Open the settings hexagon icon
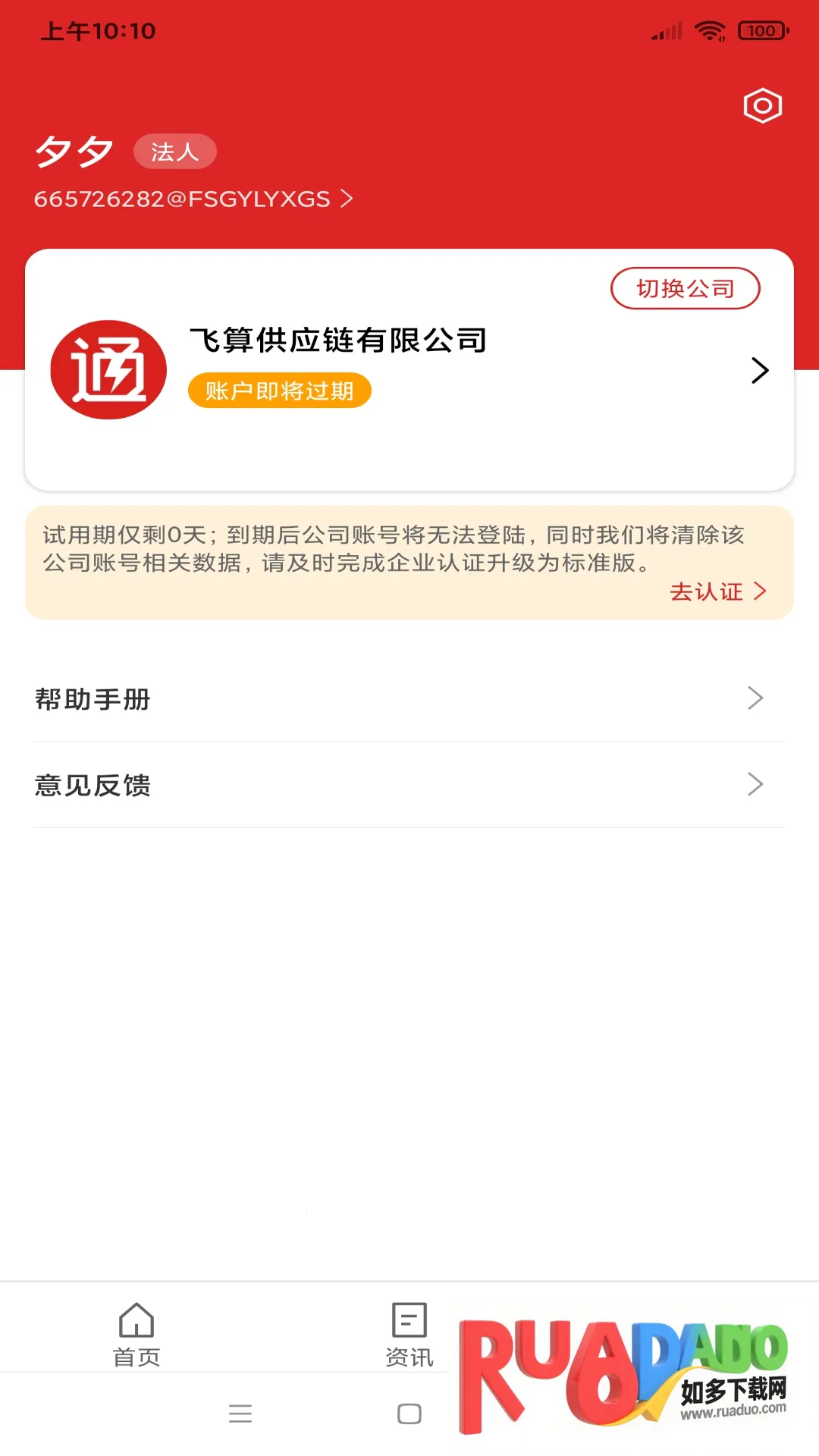The image size is (819, 1456). [762, 105]
